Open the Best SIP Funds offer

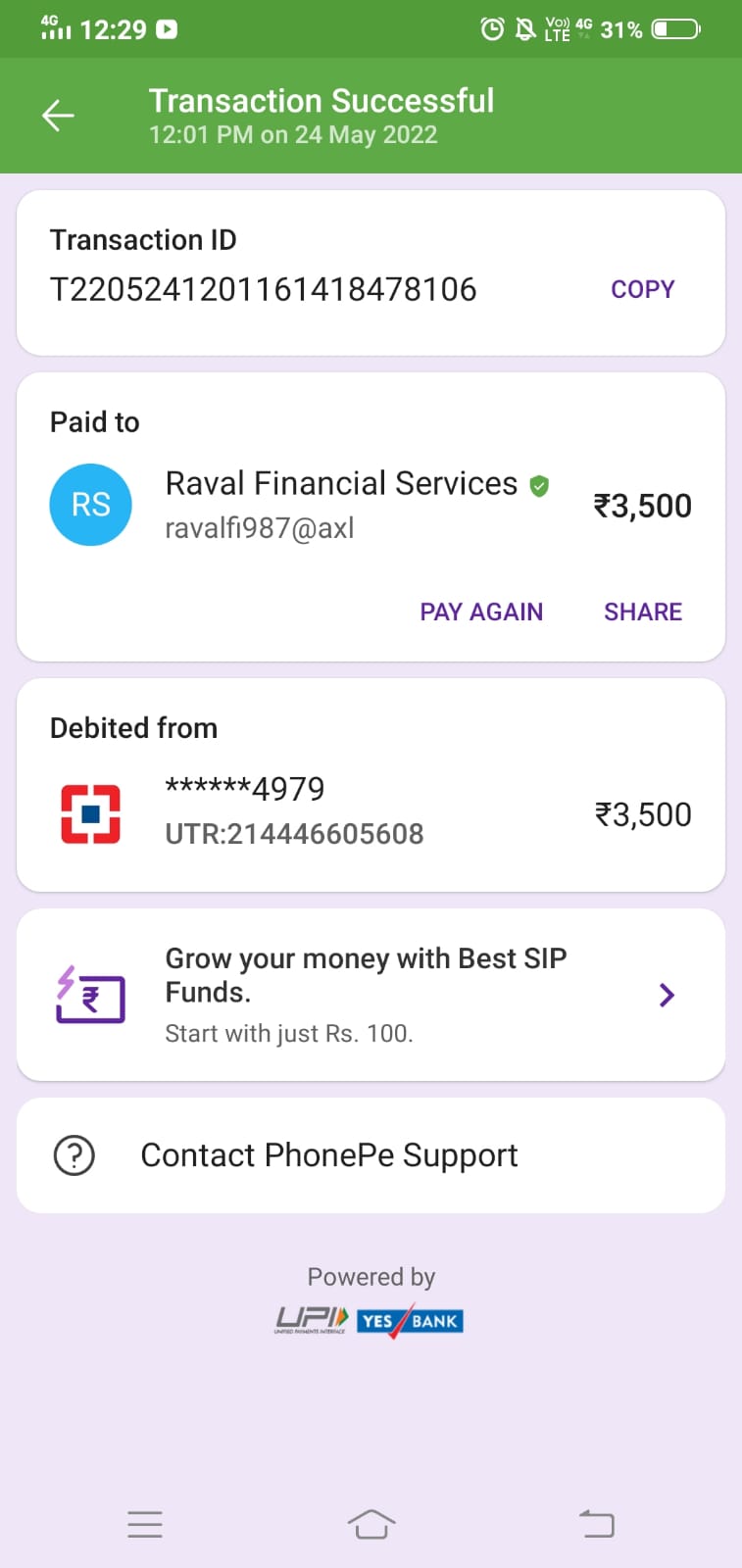tap(371, 995)
